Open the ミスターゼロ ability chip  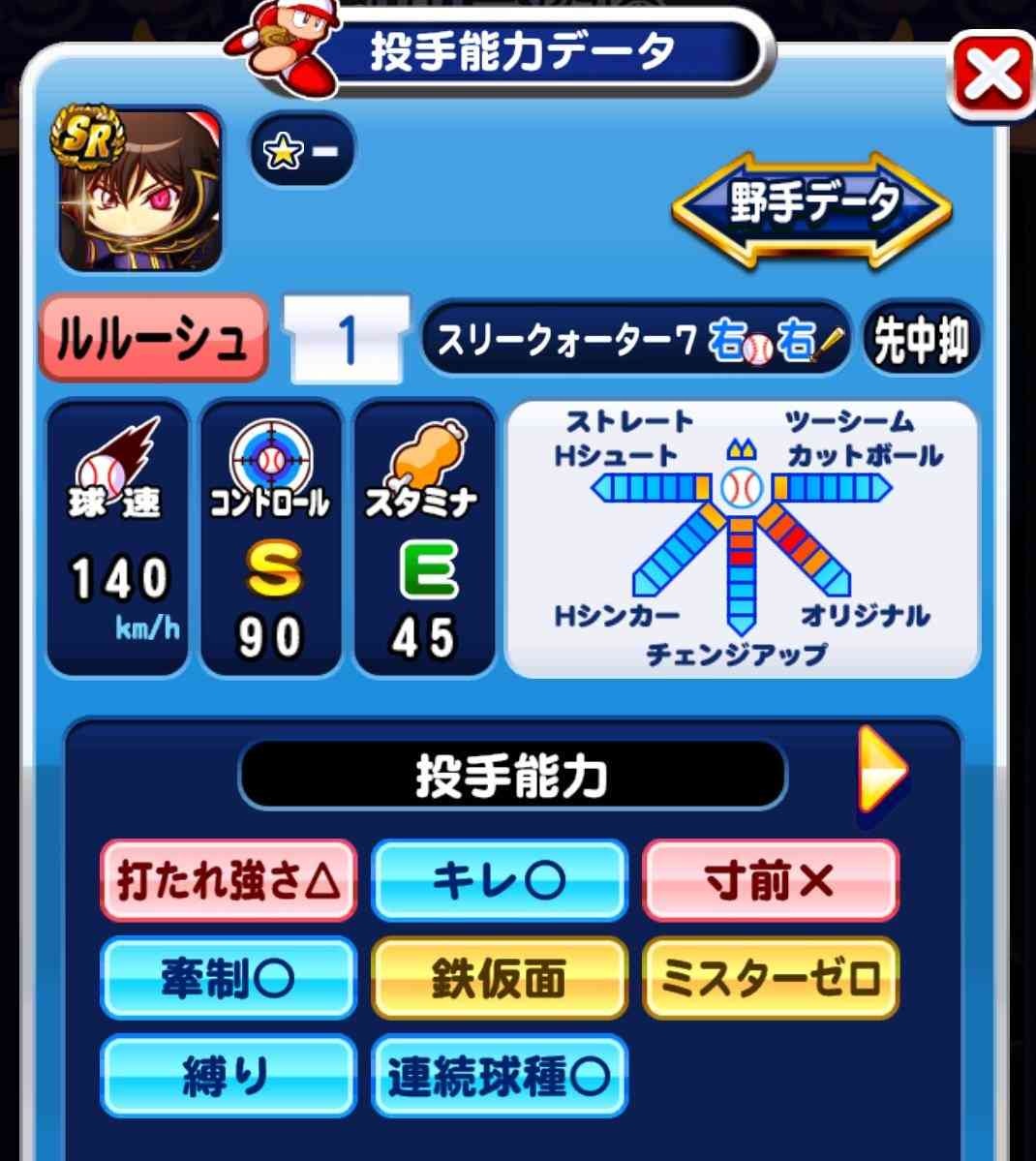[771, 978]
